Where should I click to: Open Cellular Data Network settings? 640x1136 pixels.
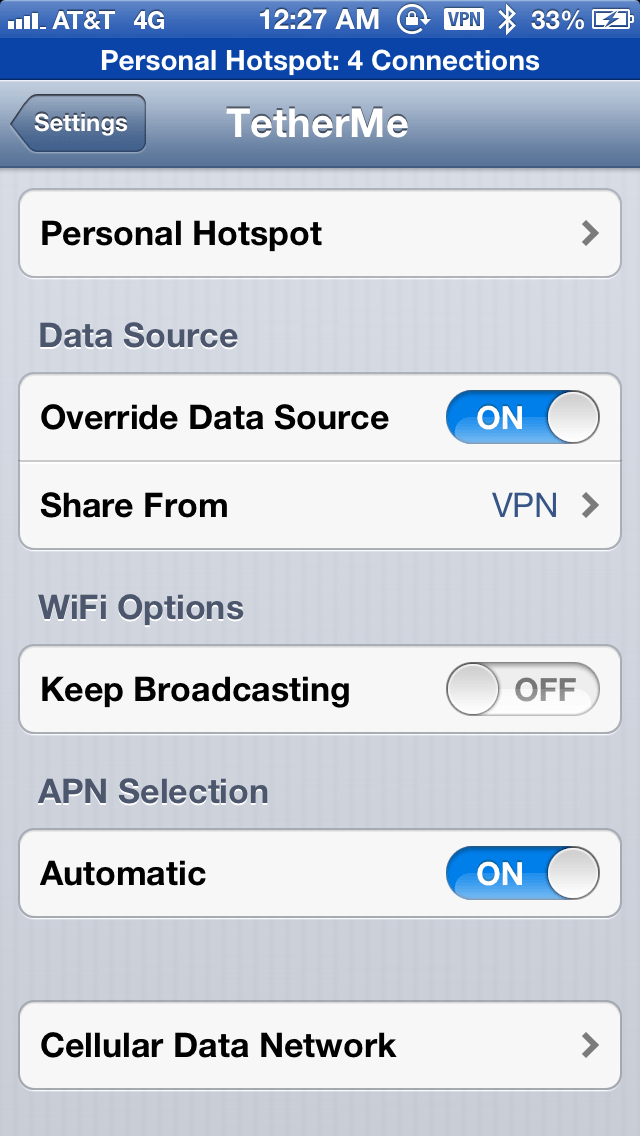point(320,1046)
